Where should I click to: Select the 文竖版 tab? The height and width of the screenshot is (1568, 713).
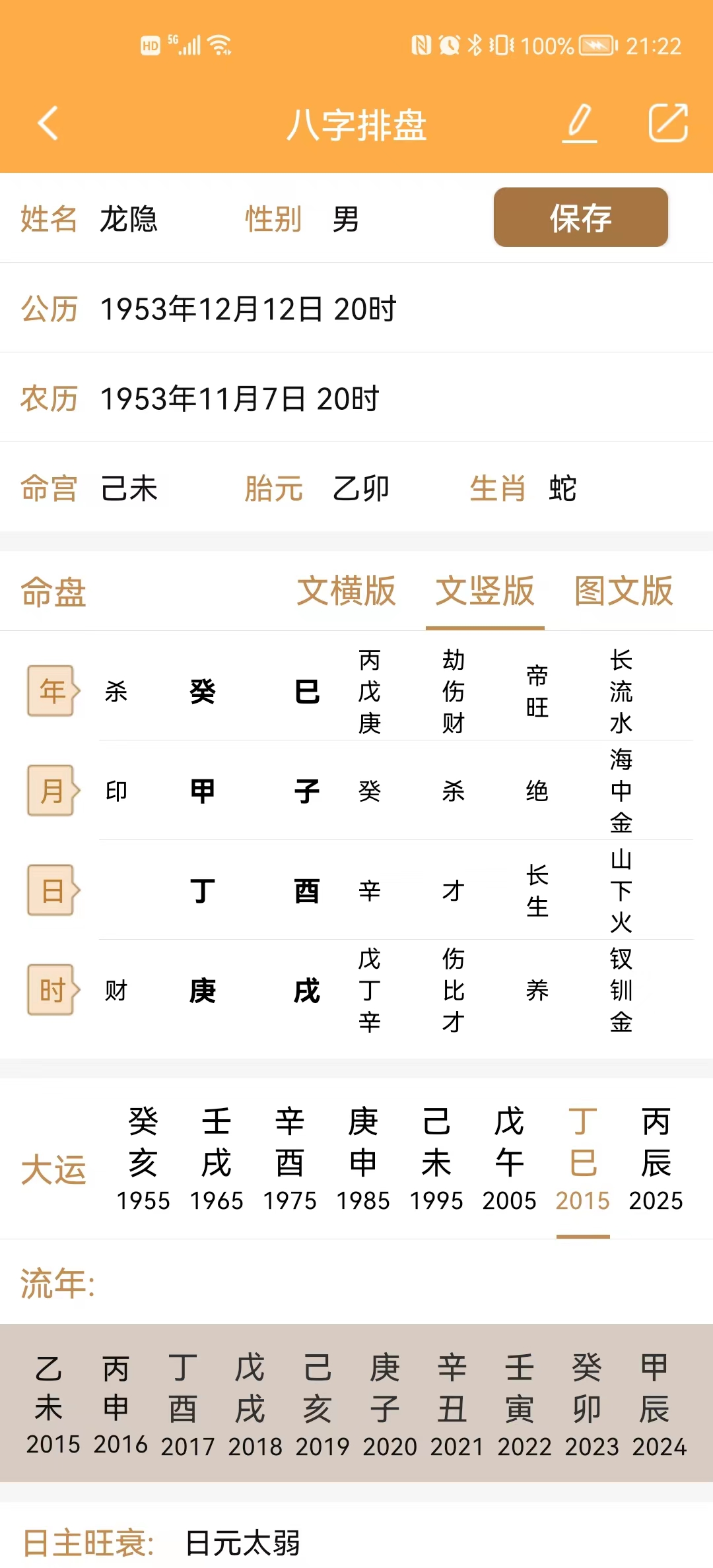(485, 591)
